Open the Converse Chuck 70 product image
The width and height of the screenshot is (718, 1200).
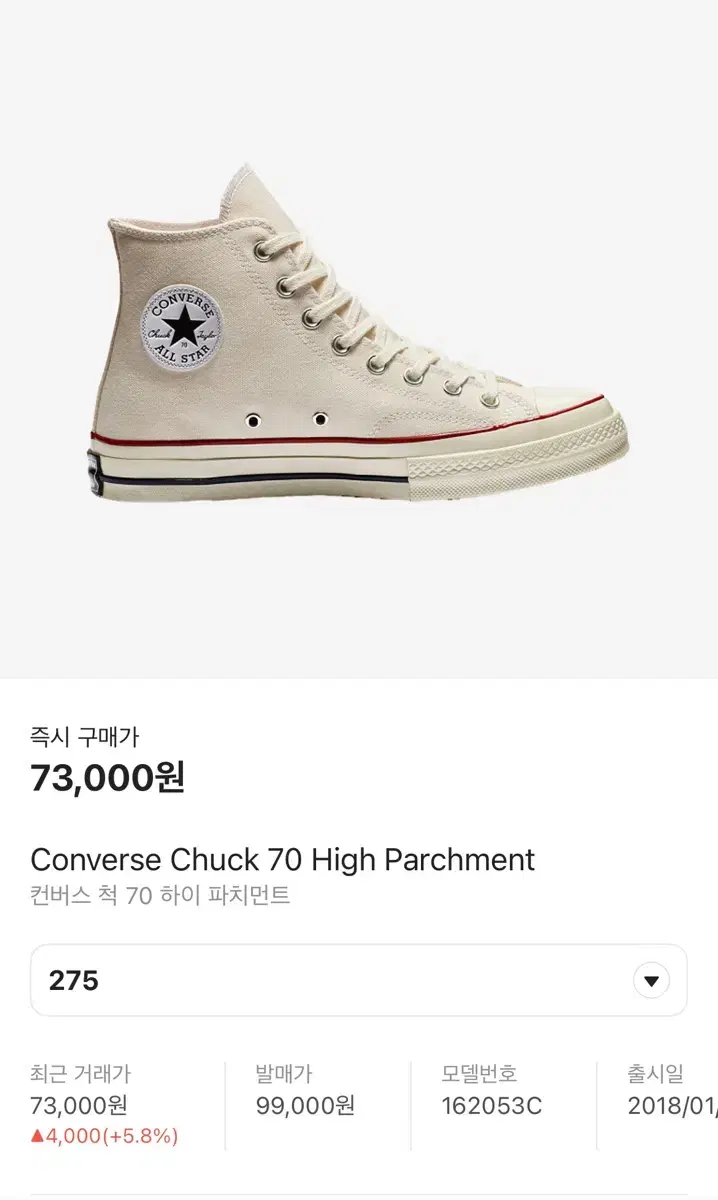359,338
